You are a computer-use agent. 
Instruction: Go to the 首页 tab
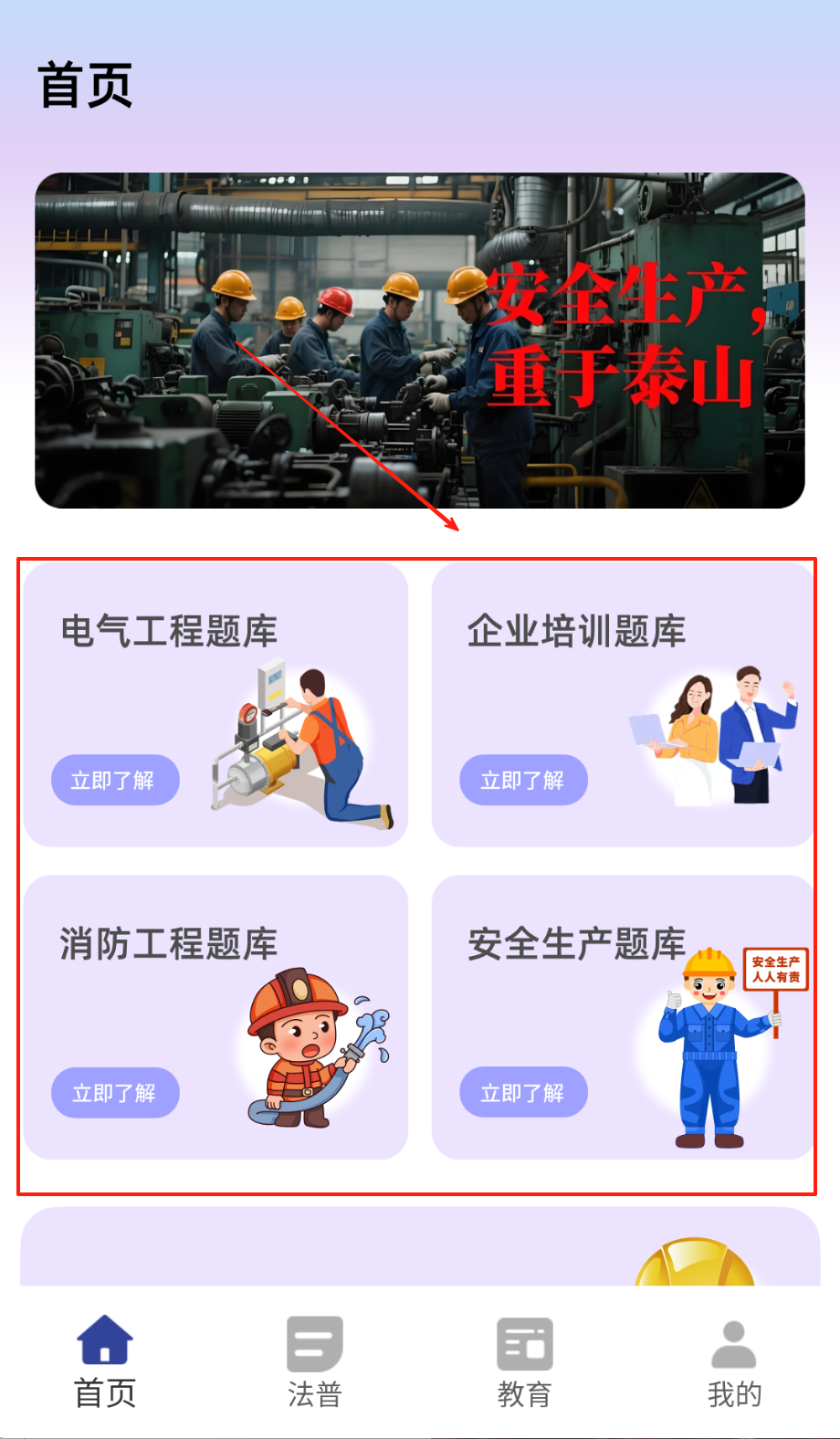(105, 1360)
